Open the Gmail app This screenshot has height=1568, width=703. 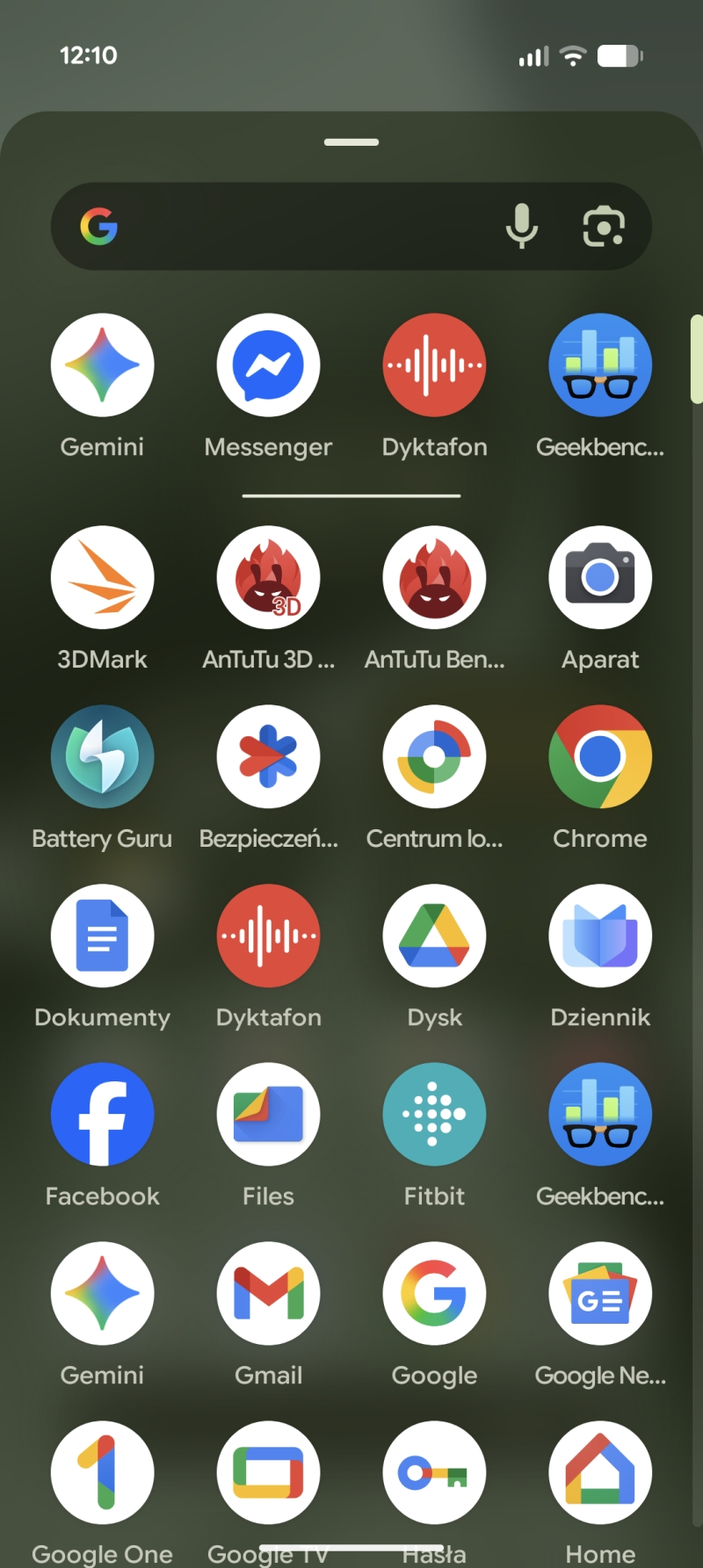pyautogui.click(x=268, y=1294)
